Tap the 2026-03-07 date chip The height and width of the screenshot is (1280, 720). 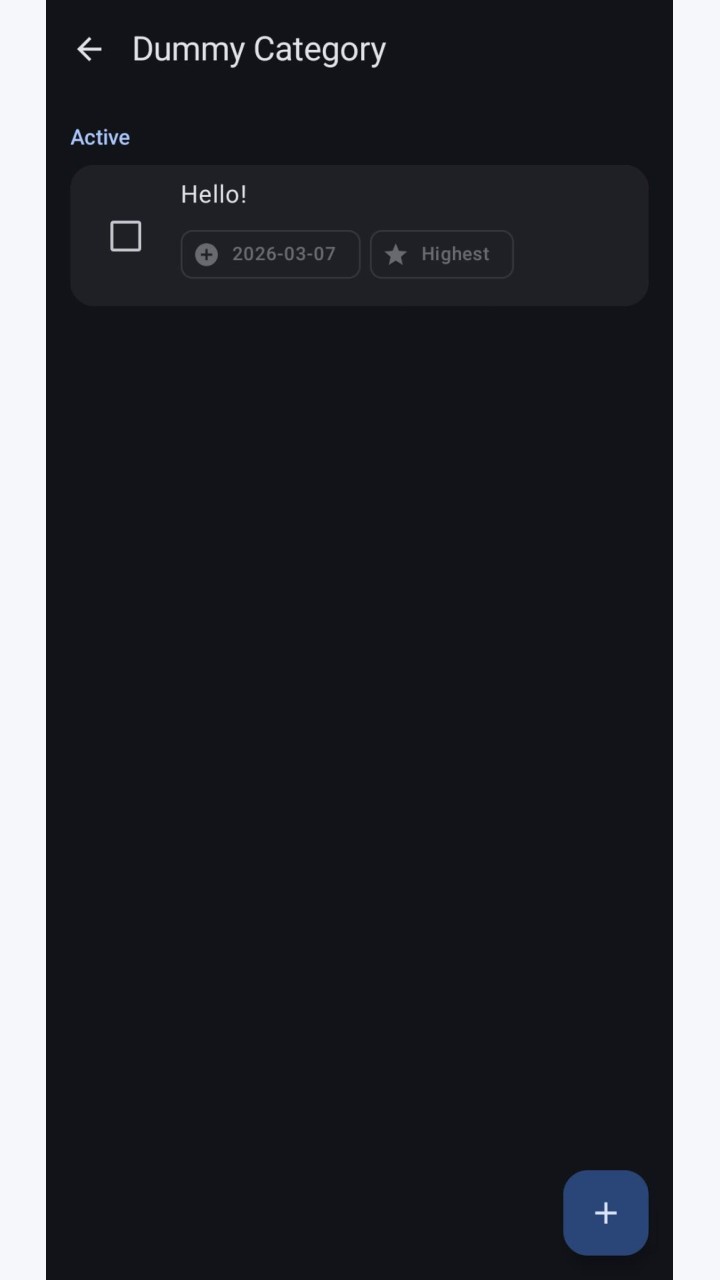tap(270, 254)
